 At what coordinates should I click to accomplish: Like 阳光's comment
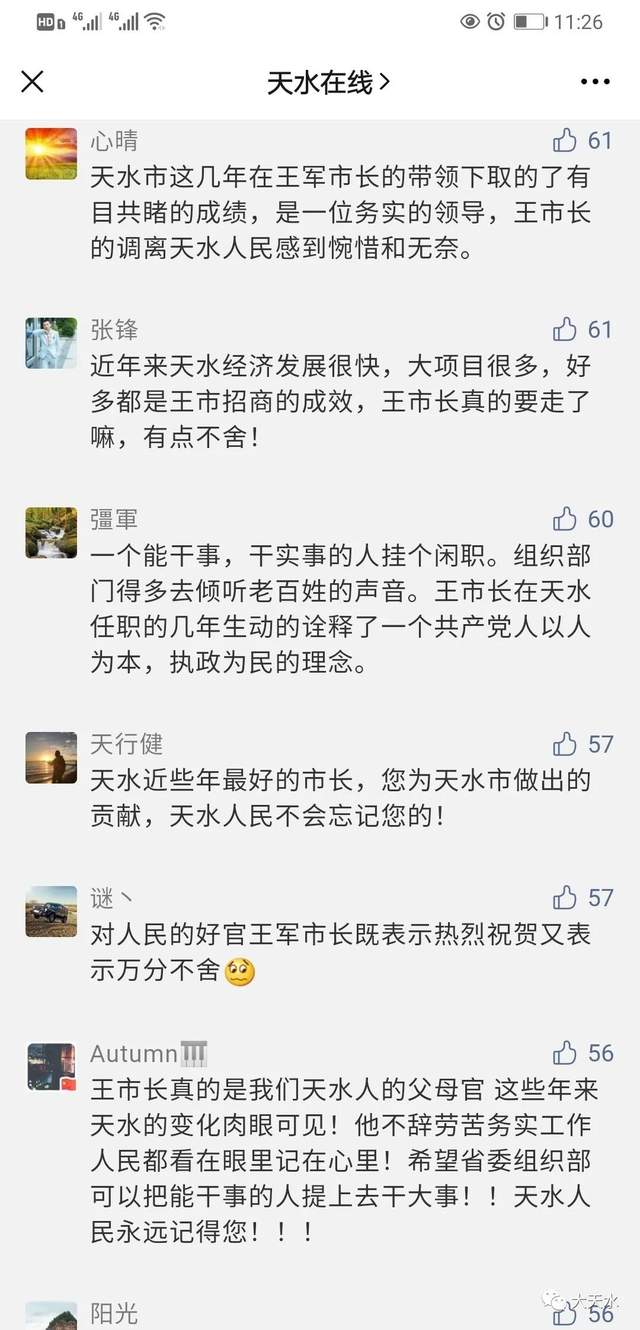(566, 1314)
